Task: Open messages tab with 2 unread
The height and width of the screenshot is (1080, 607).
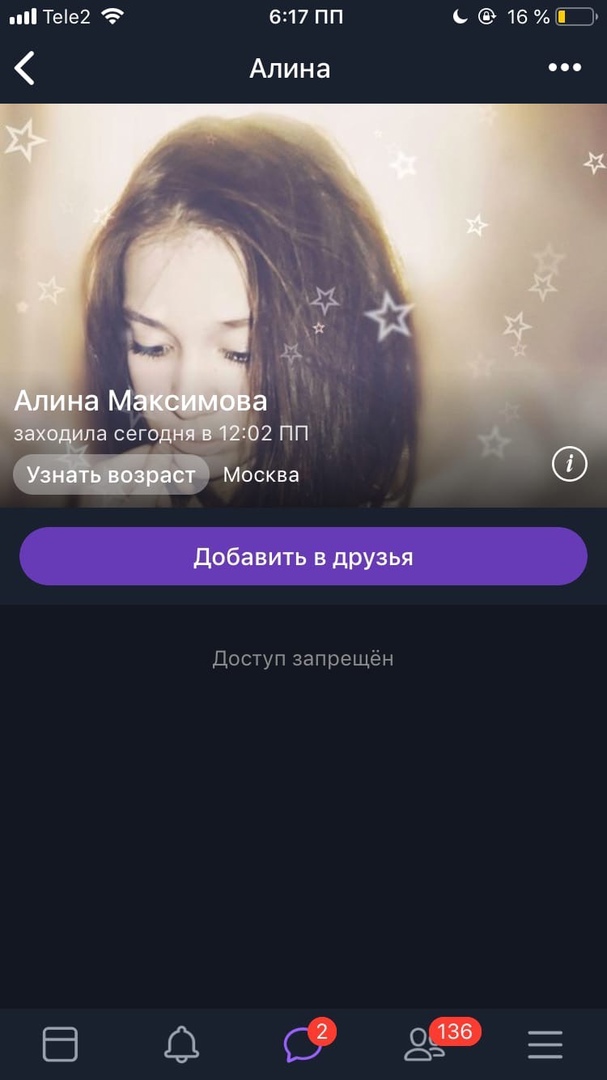Action: (303, 1045)
